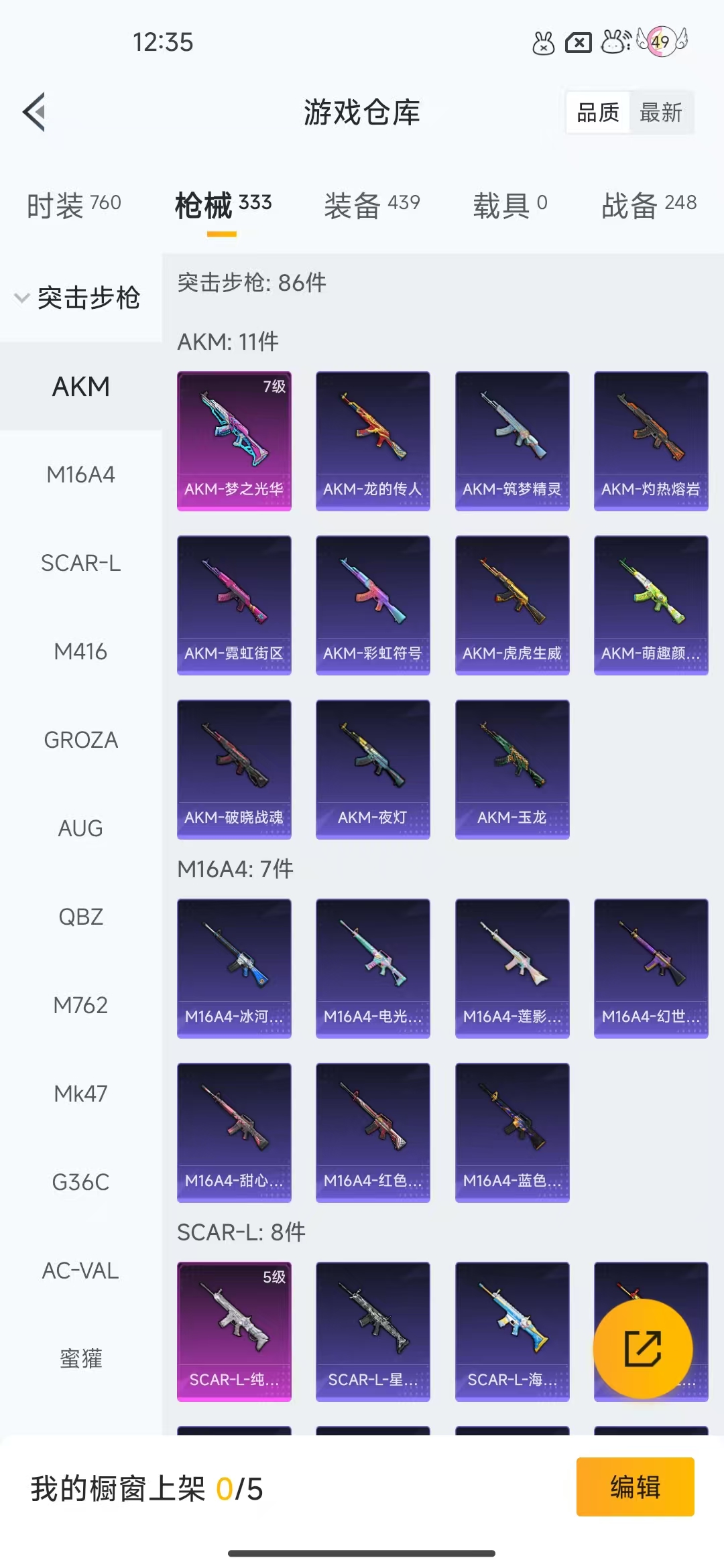The height and width of the screenshot is (1568, 724).
Task: Open the AKM-虎虎生威 skin tile
Action: (x=512, y=605)
